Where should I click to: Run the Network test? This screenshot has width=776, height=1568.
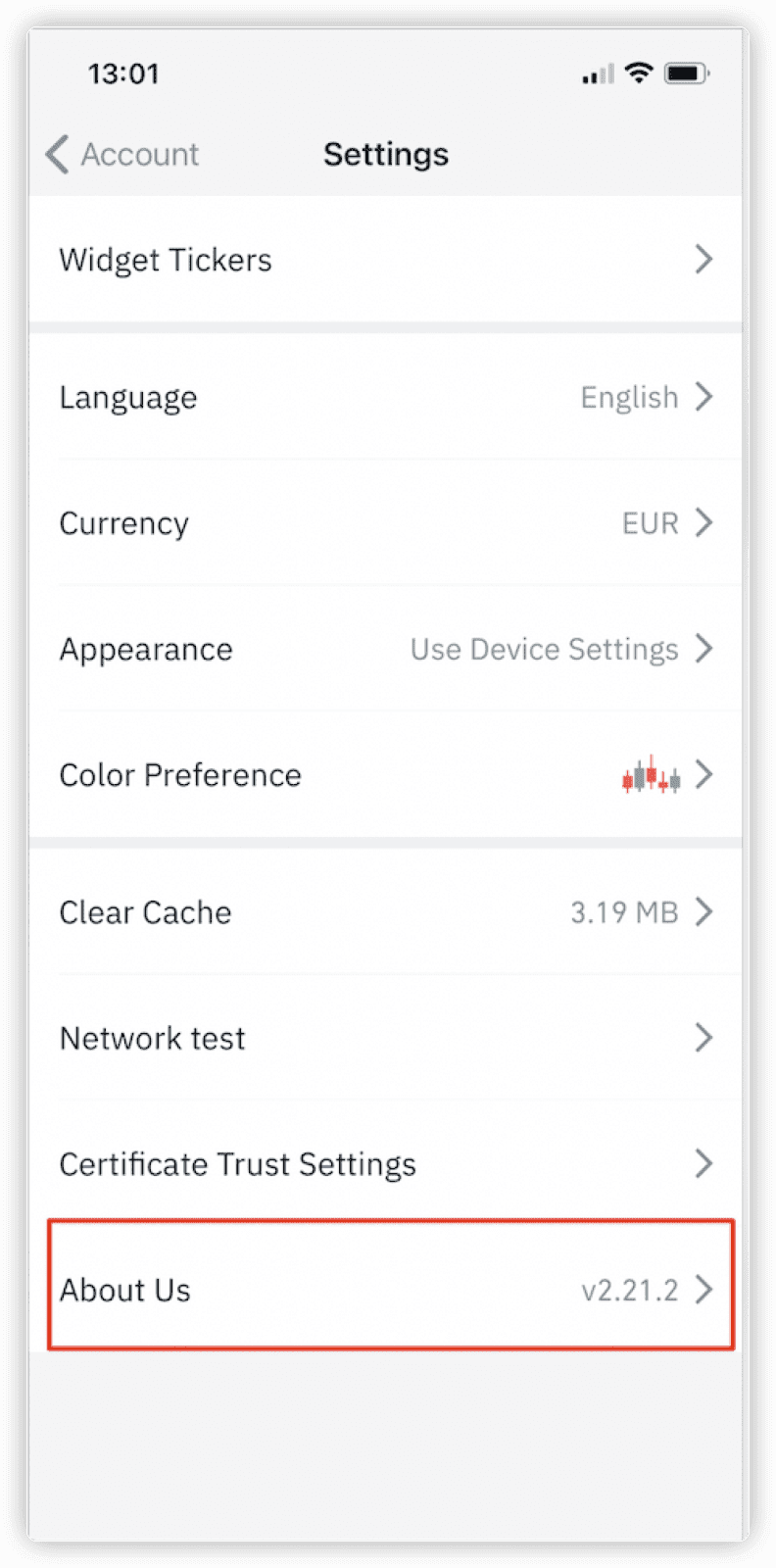coord(386,1038)
